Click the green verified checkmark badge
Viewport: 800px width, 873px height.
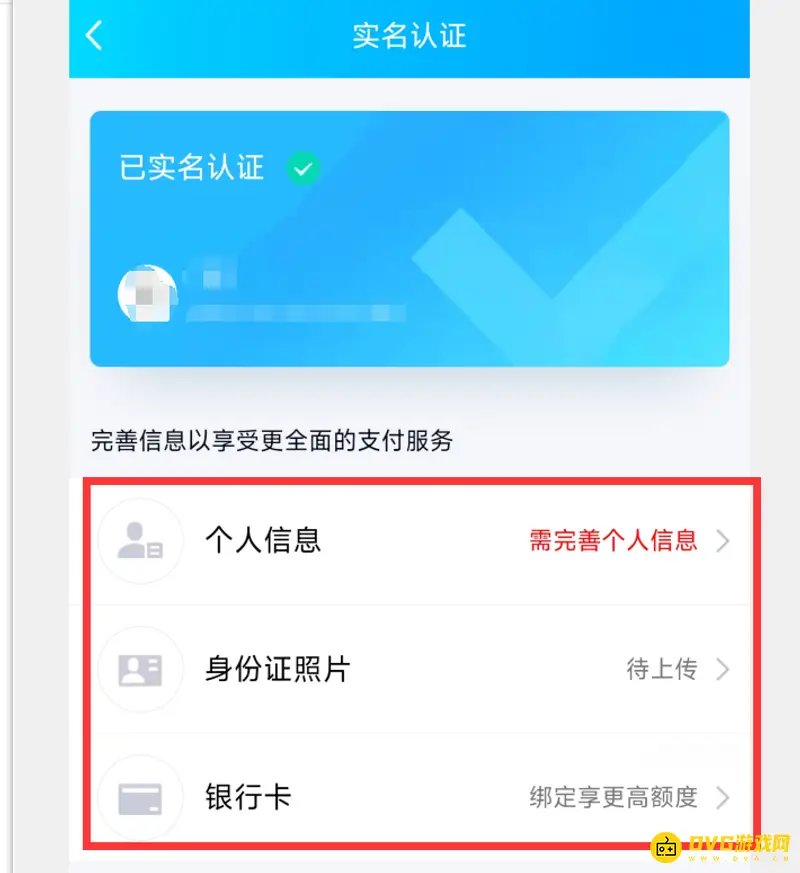tap(303, 169)
